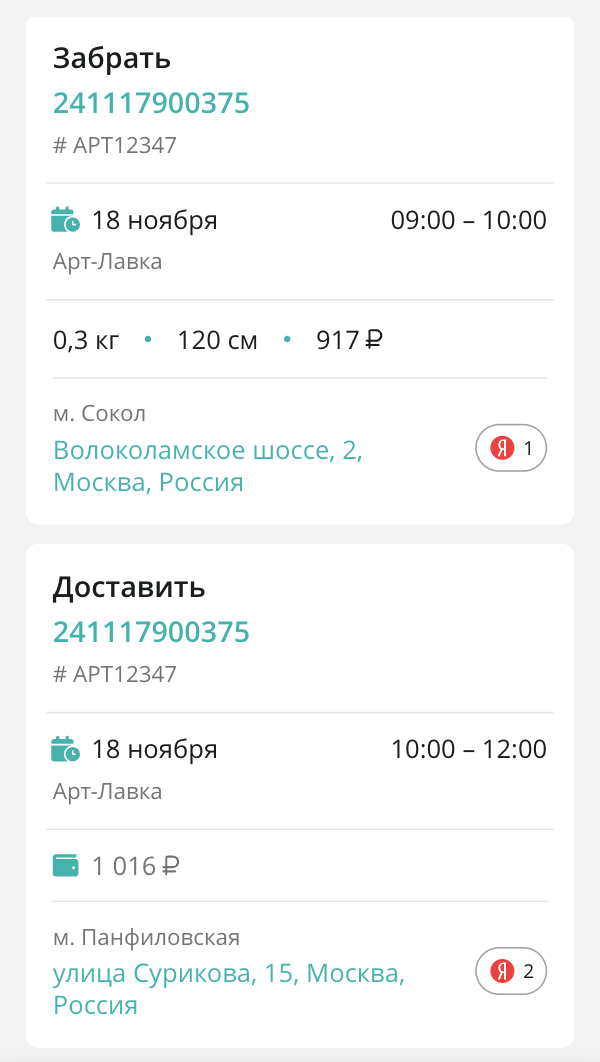This screenshot has height=1062, width=600.
Task: Tap the Yandex badge numbered 1
Action: (511, 448)
